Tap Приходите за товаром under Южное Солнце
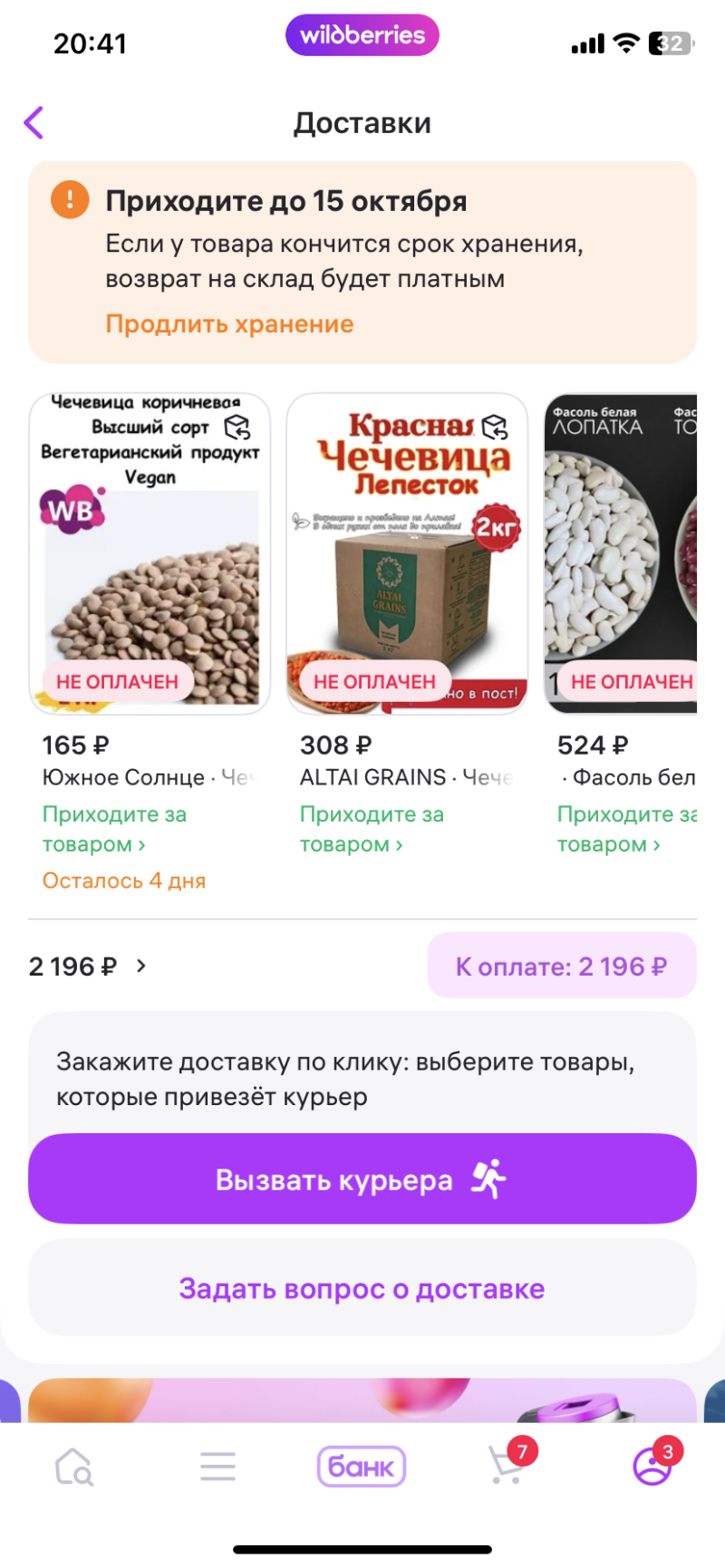Screen dimensions: 725x1568 tap(114, 829)
